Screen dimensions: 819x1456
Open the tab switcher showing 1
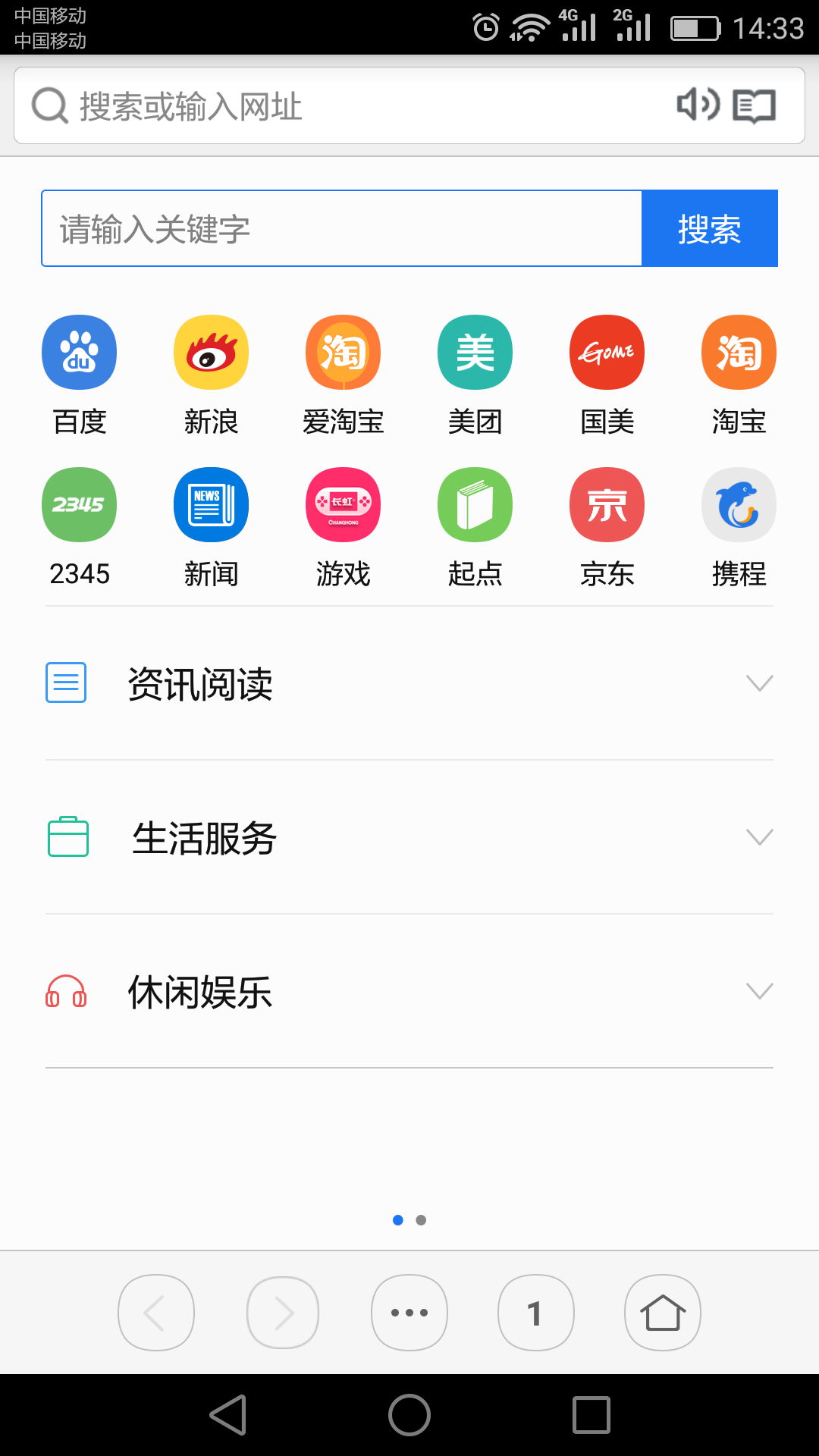[x=535, y=1313]
